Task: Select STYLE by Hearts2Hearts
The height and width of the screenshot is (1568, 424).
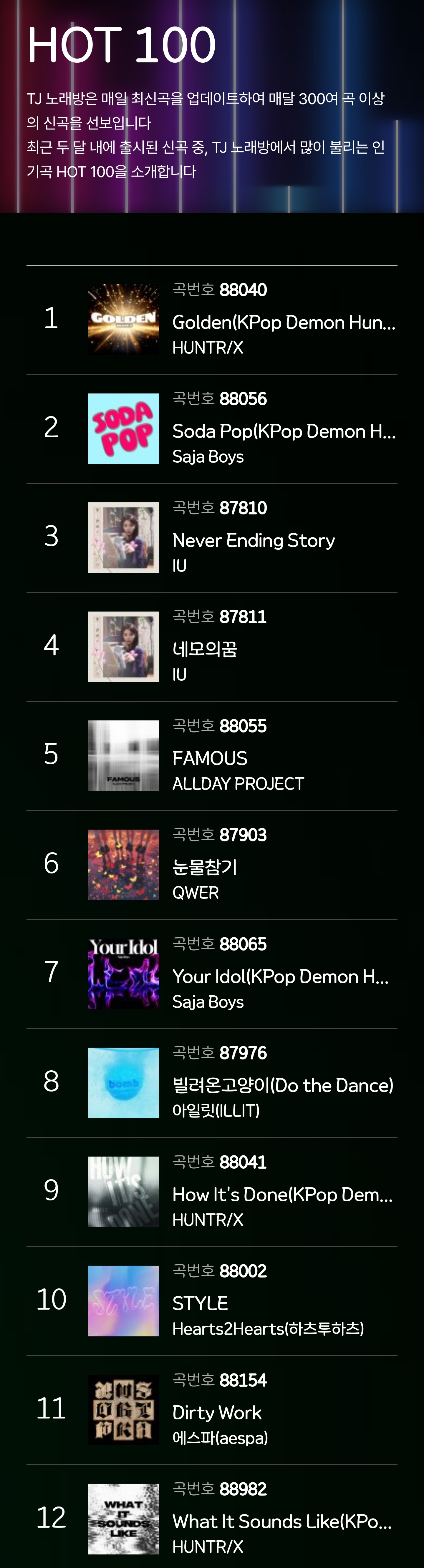Action: 201,1303
